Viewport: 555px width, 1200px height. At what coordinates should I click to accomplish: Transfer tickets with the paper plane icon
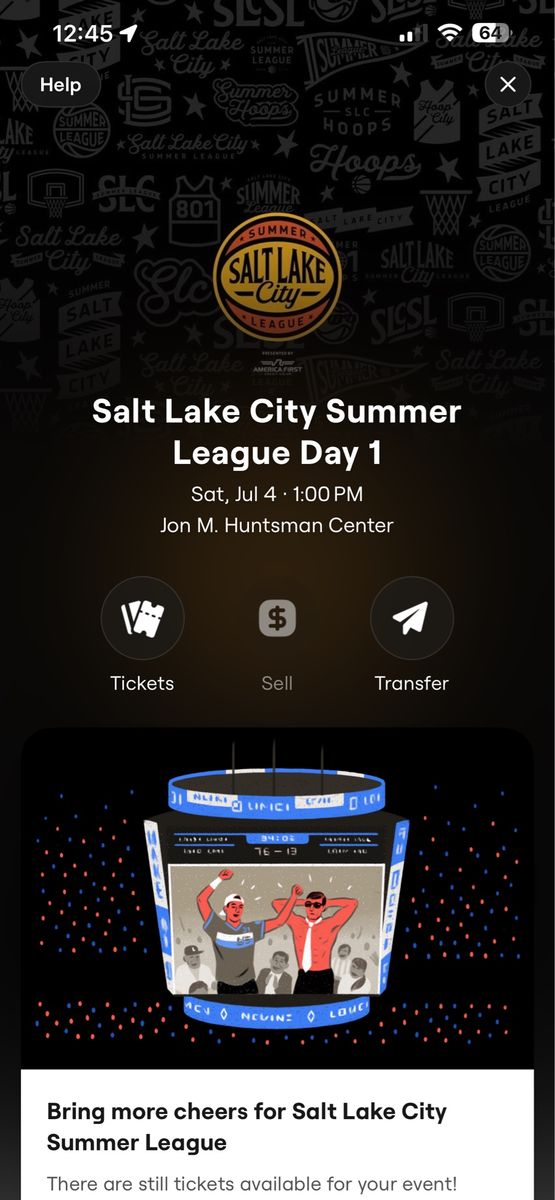click(411, 619)
